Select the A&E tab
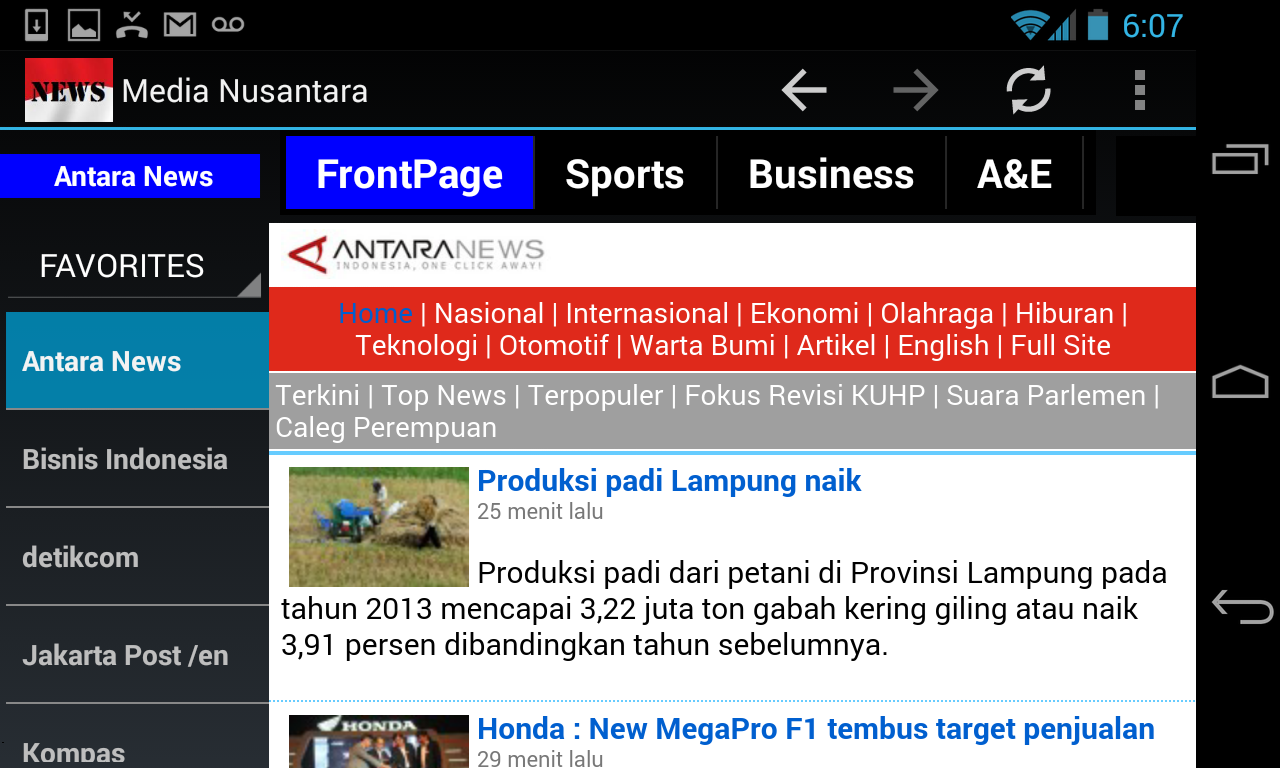The image size is (1280, 768). (x=1014, y=174)
